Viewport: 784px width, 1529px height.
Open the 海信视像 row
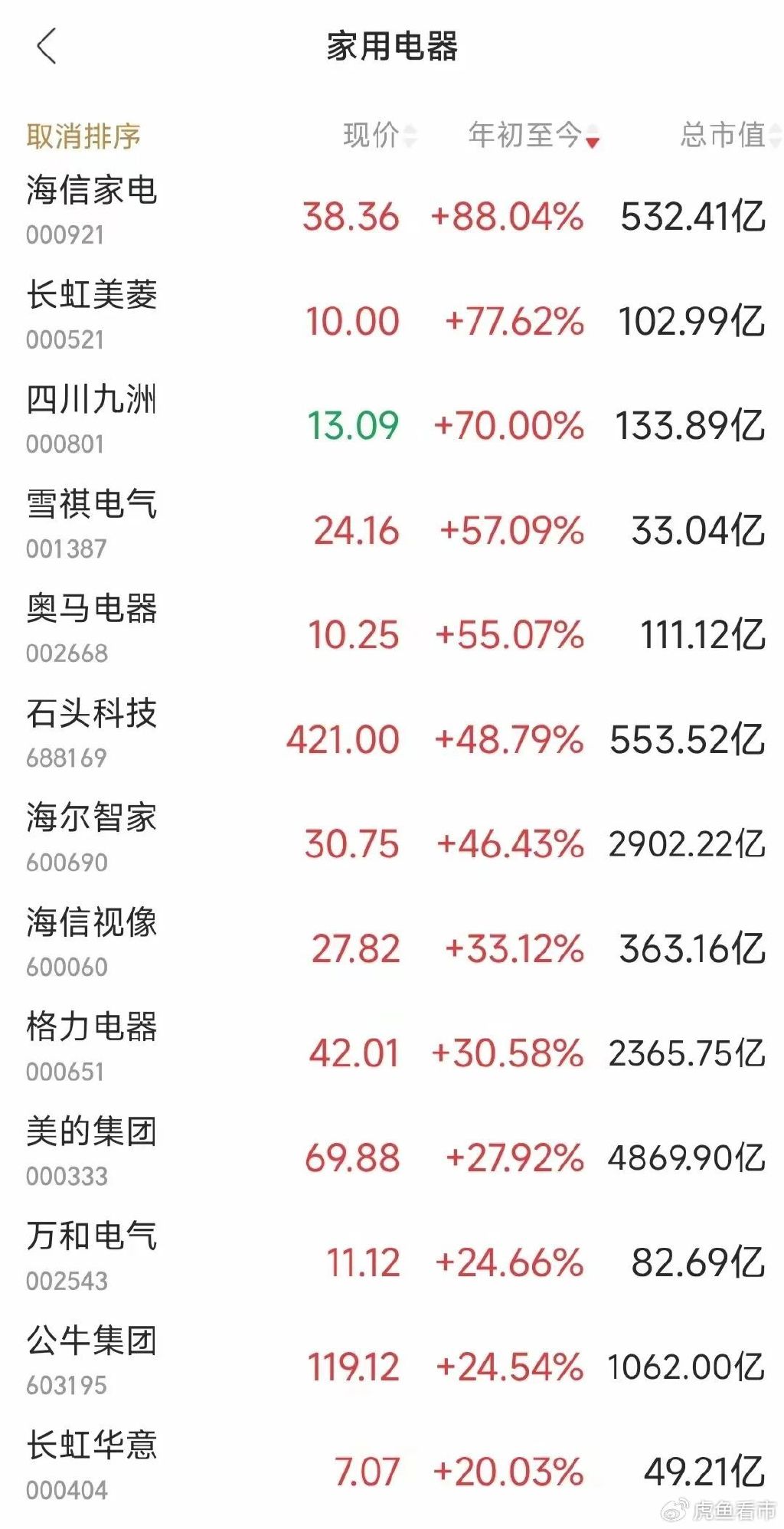pyautogui.click(x=392, y=943)
